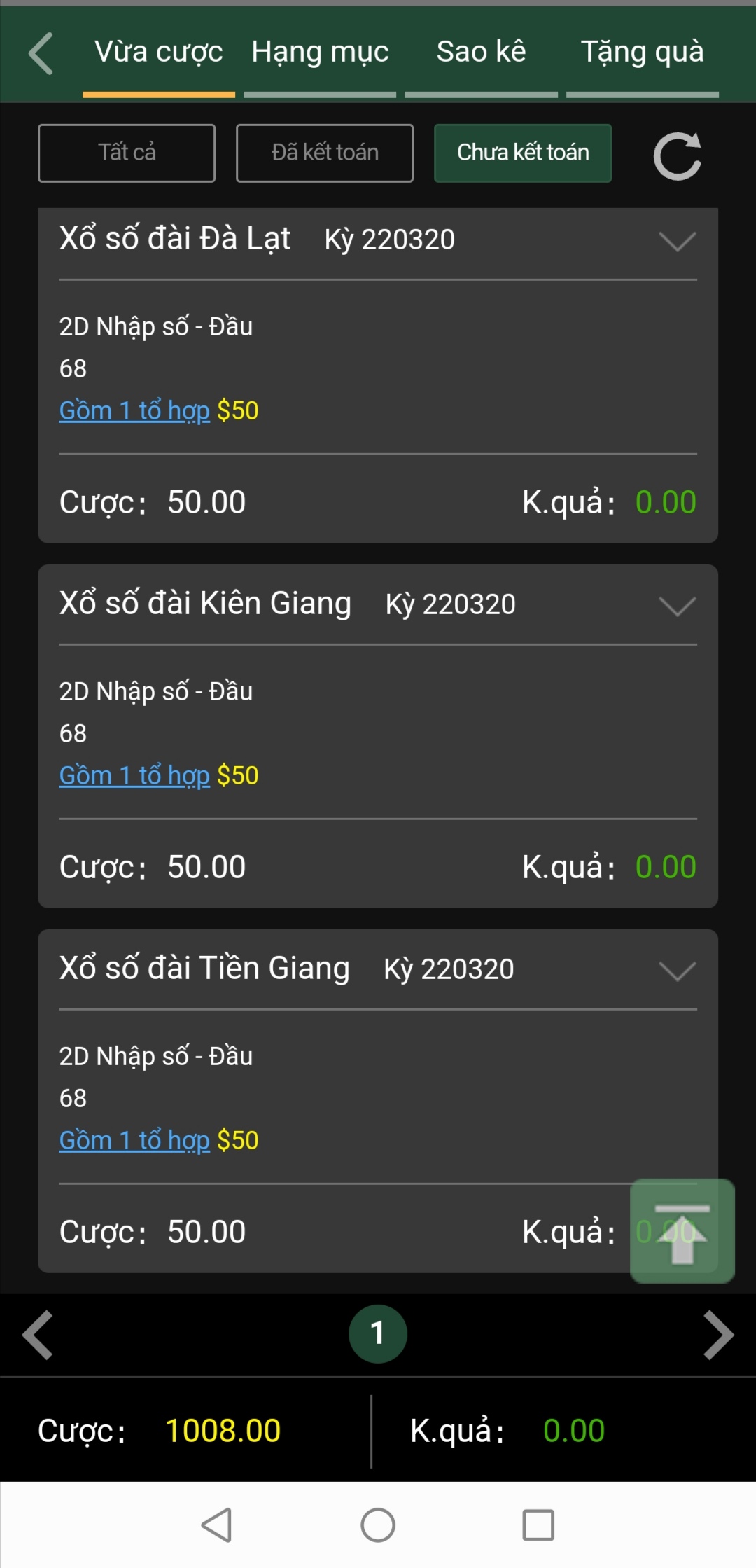Open Gồm 1 tổ hợp link under Kiên Giang
Screen dimensions: 756x1568
[x=134, y=776]
